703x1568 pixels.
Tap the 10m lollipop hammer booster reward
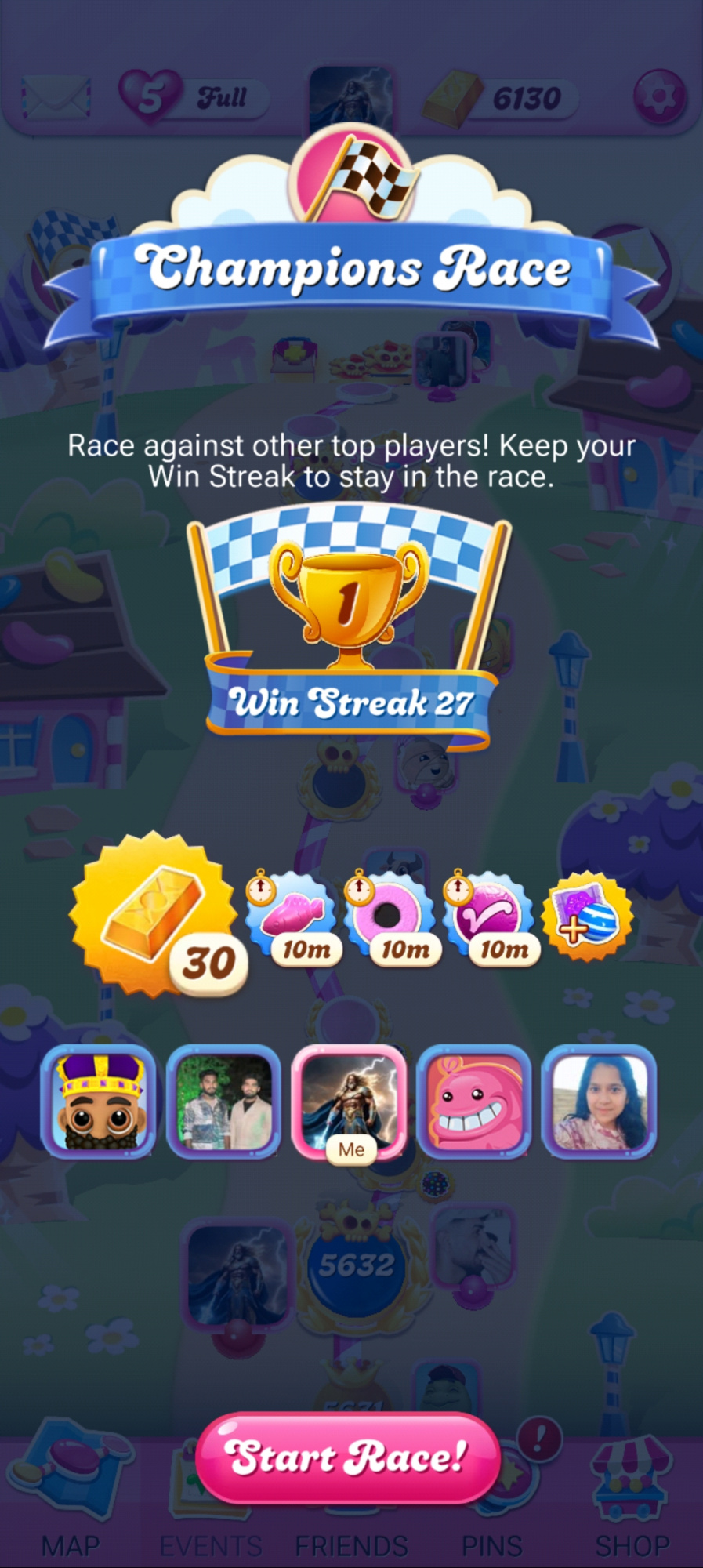[x=491, y=917]
